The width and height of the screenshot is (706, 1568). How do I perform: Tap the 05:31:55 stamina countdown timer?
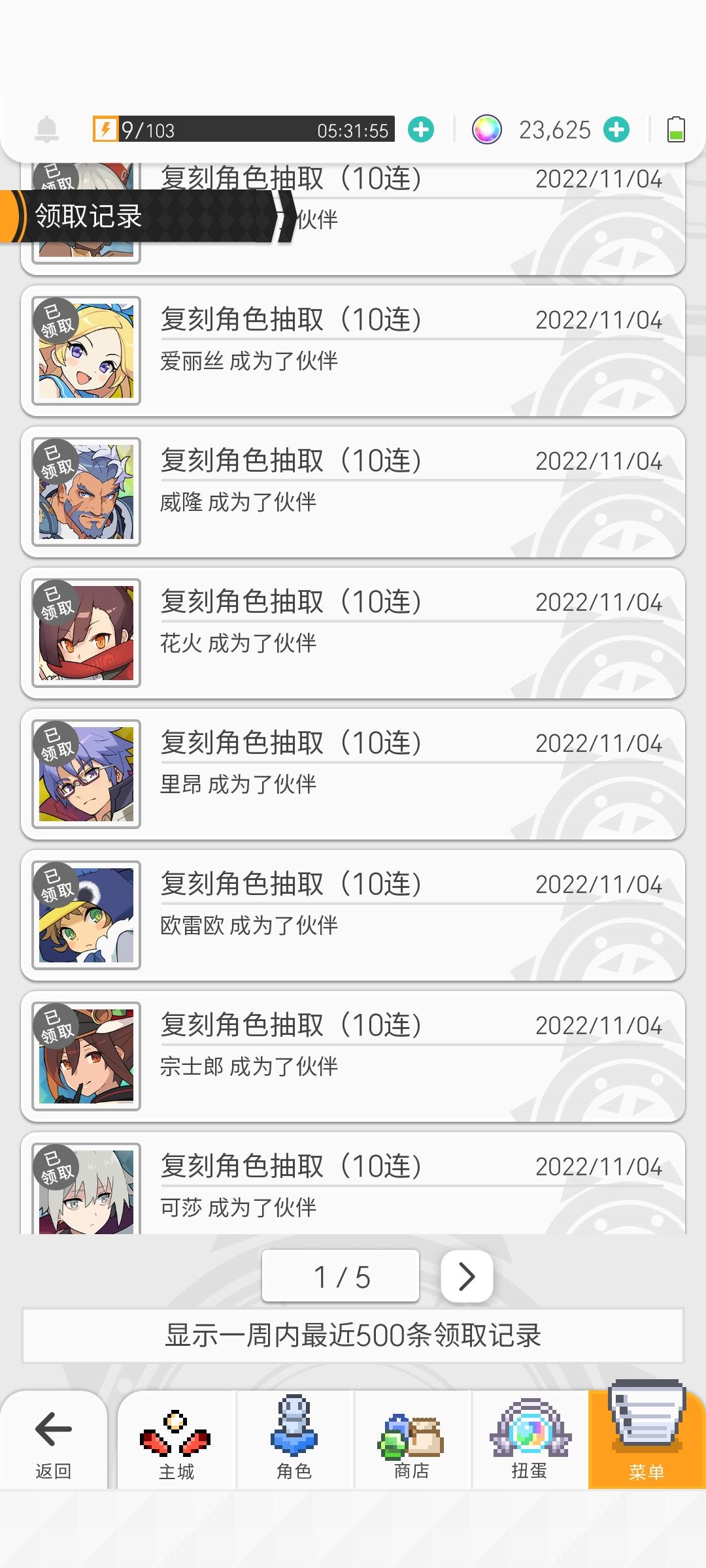[353, 129]
